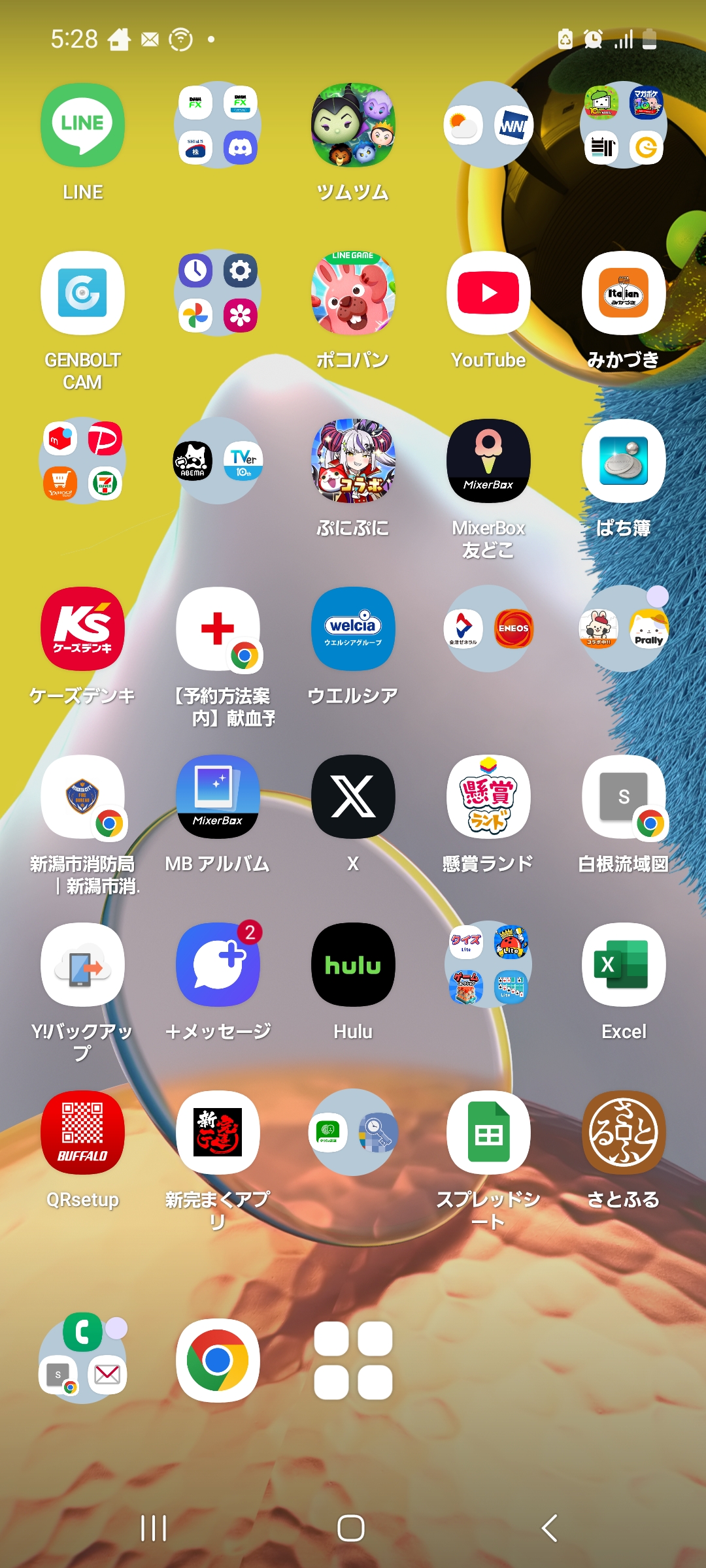Screen dimensions: 706x1568
Task: Open Hulu
Action: [353, 965]
